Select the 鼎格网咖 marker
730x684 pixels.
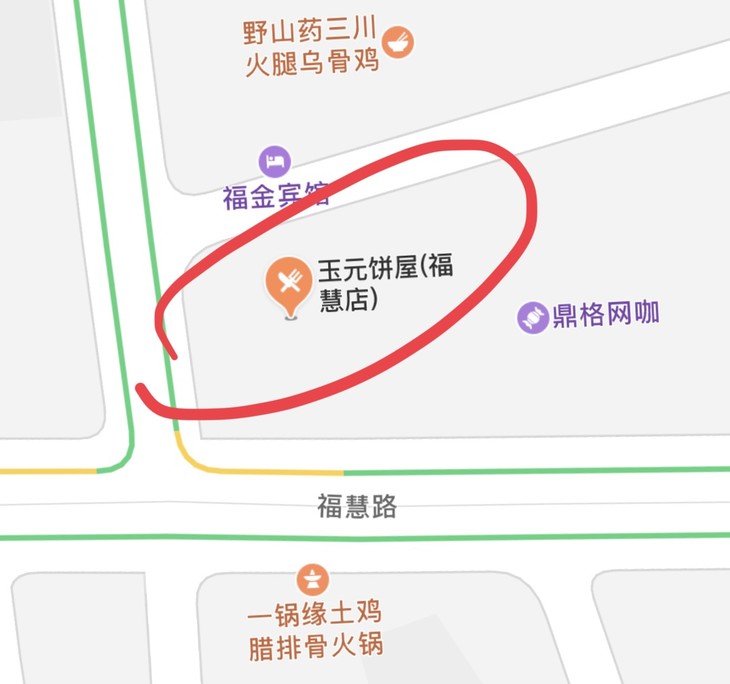pos(533,318)
